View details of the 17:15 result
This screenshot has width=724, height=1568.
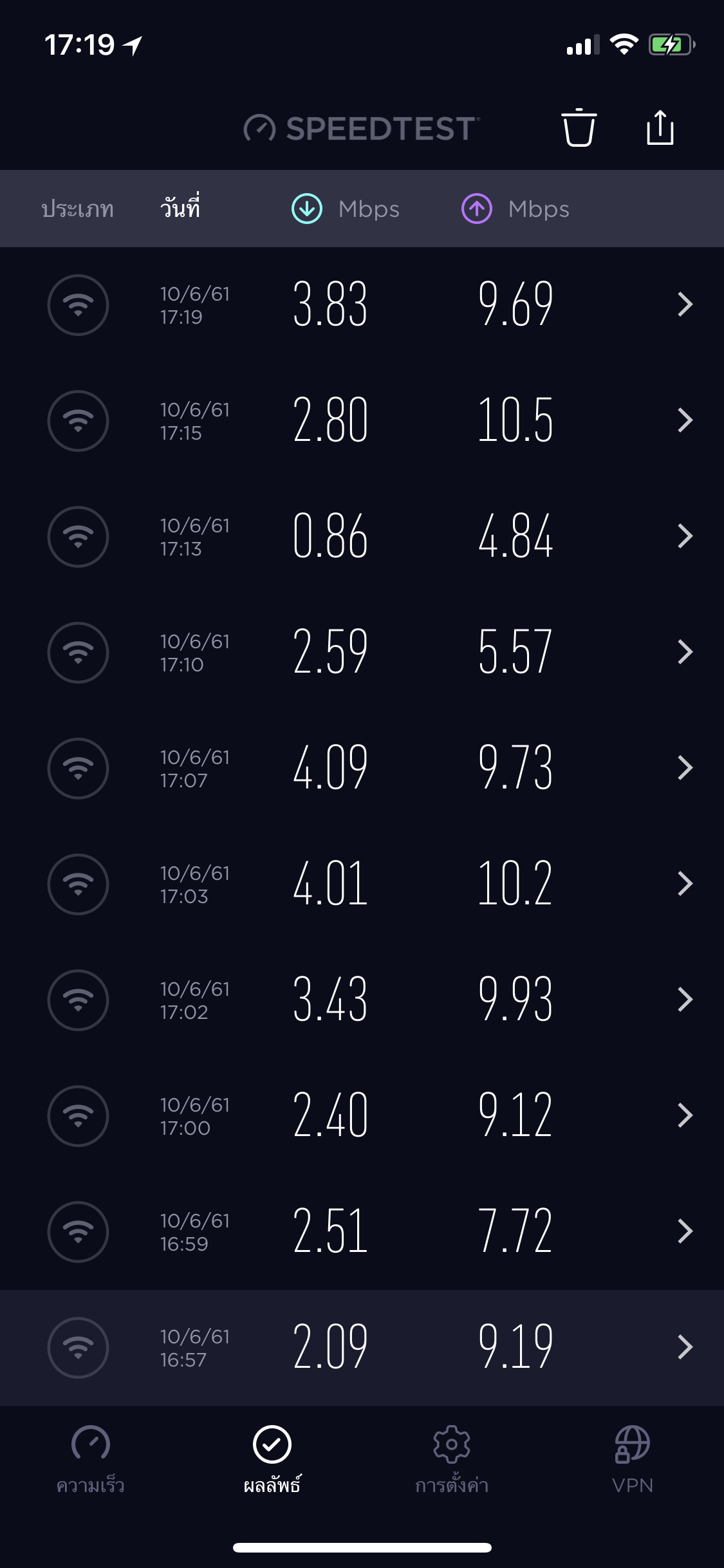coord(362,420)
